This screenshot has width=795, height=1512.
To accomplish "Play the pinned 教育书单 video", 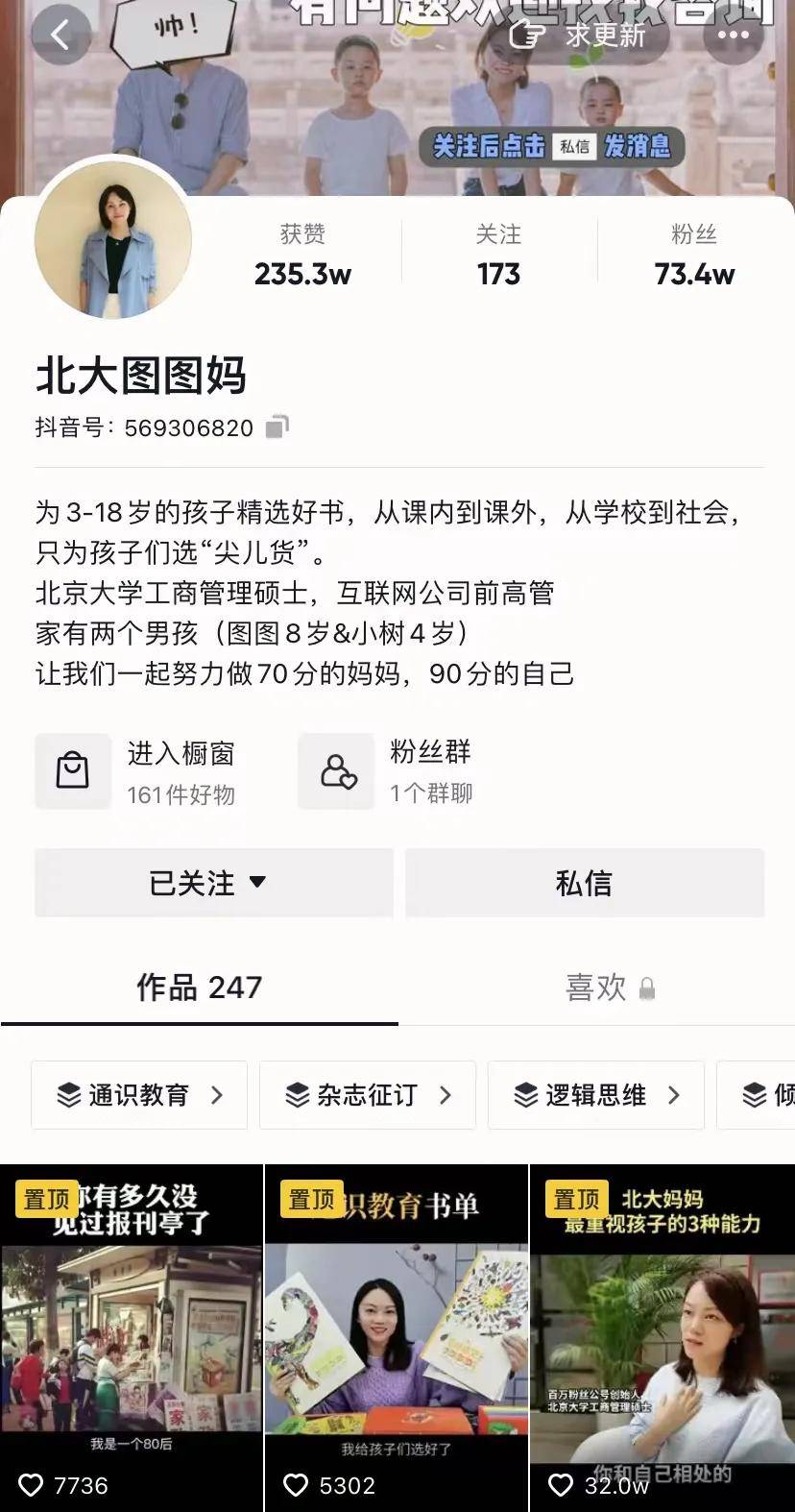I will (x=397, y=1337).
